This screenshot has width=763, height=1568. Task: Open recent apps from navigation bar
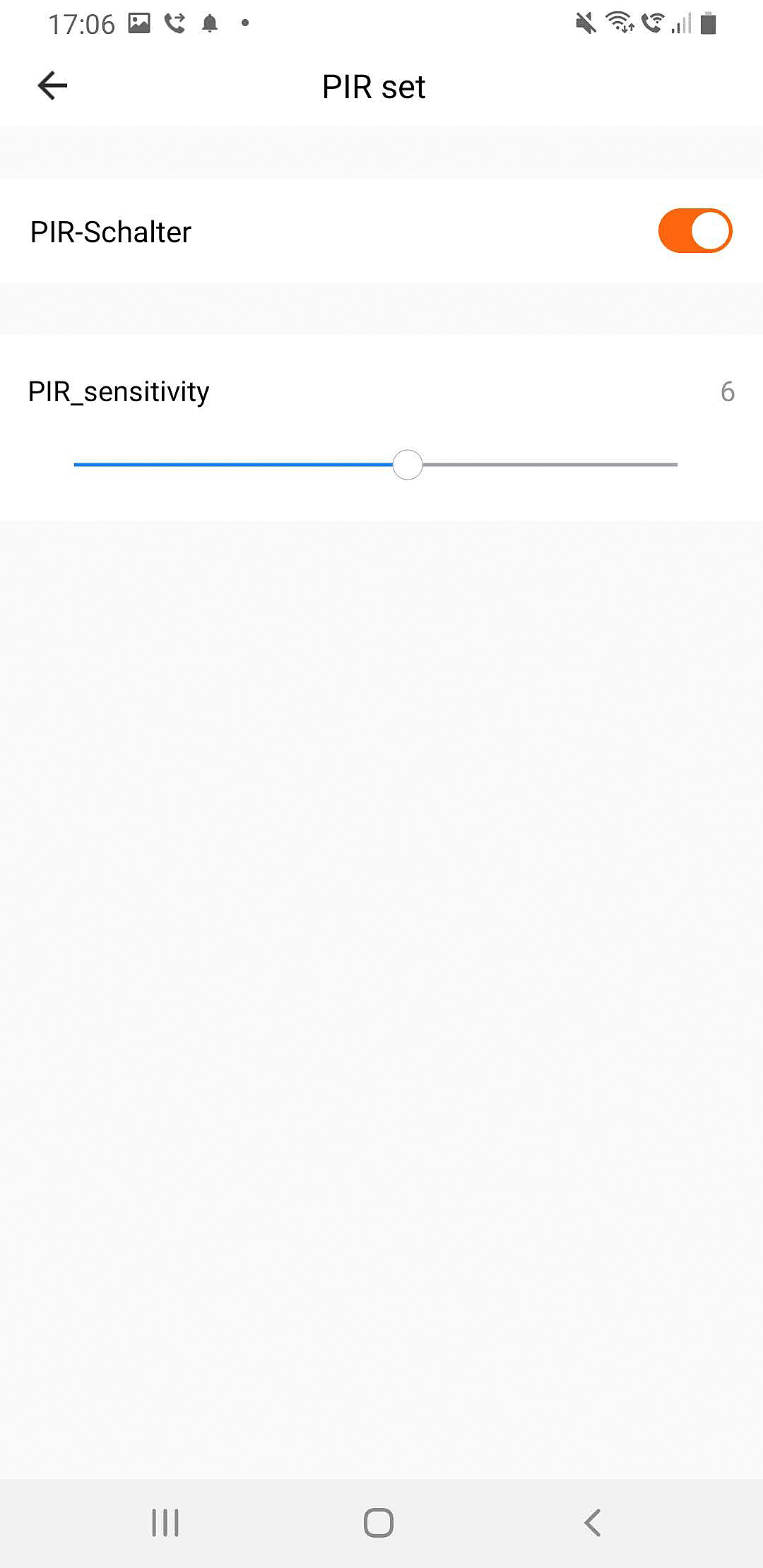[165, 1523]
